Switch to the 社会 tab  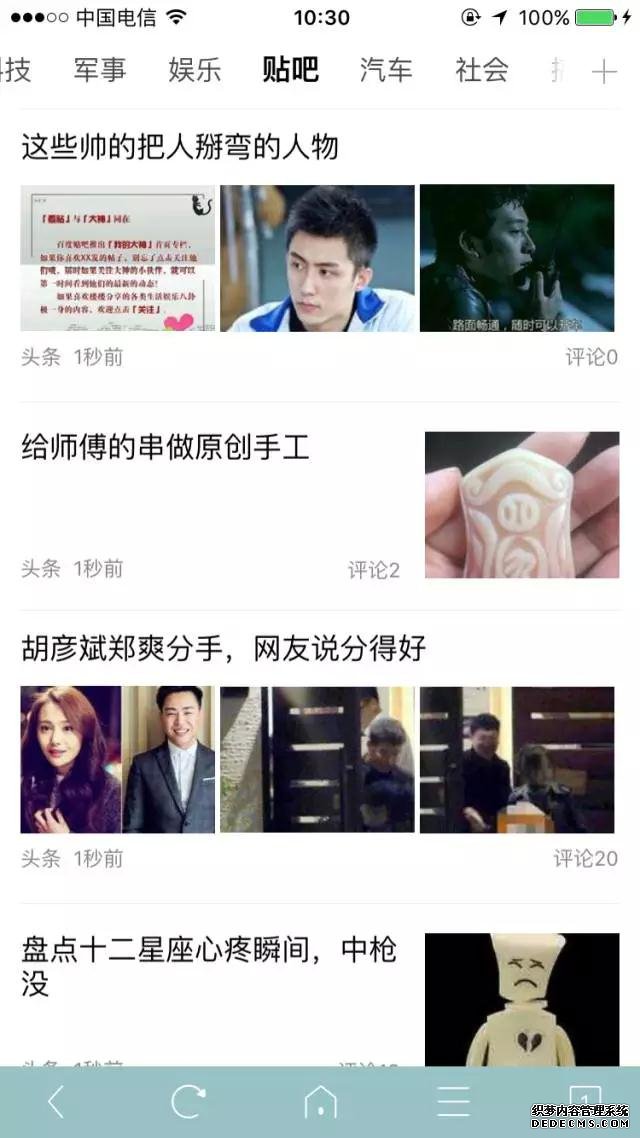[x=481, y=70]
